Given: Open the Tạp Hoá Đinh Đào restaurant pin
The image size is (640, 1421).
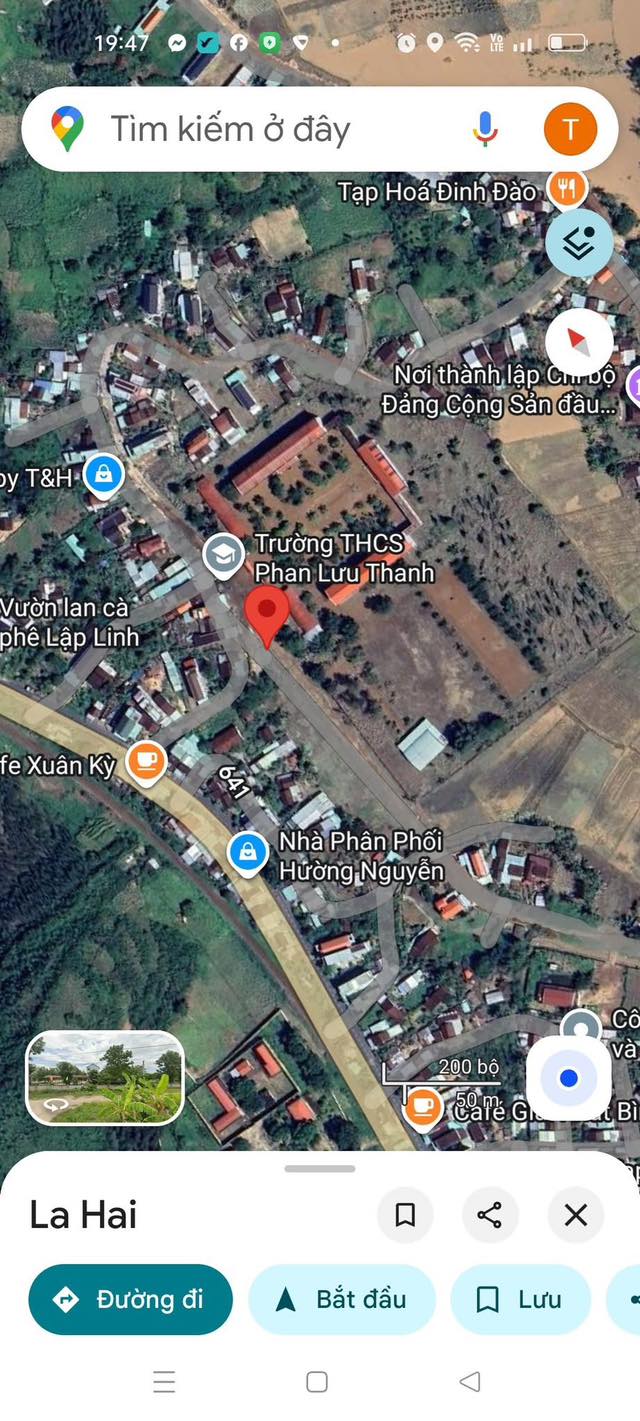Looking at the screenshot, I should [x=567, y=187].
